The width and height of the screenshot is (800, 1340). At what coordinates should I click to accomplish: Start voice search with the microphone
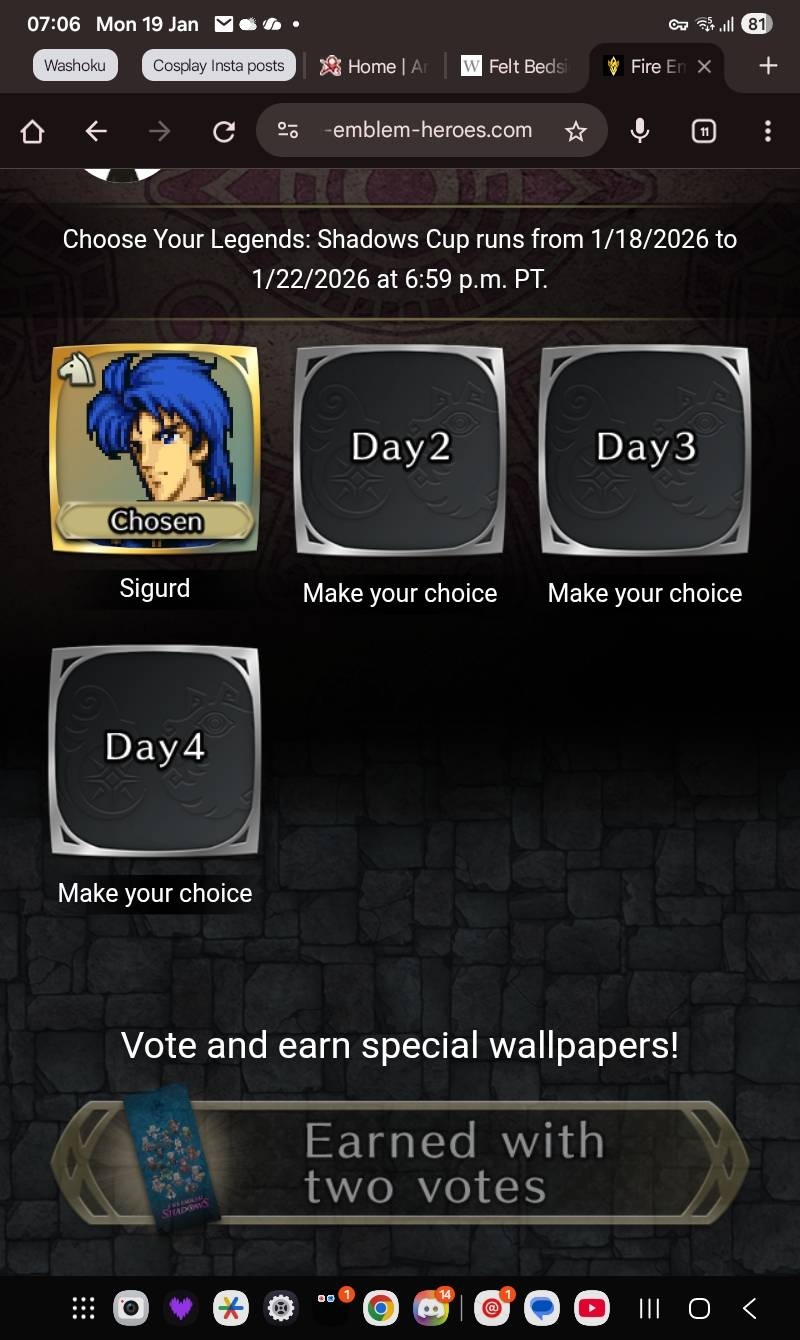(x=640, y=131)
